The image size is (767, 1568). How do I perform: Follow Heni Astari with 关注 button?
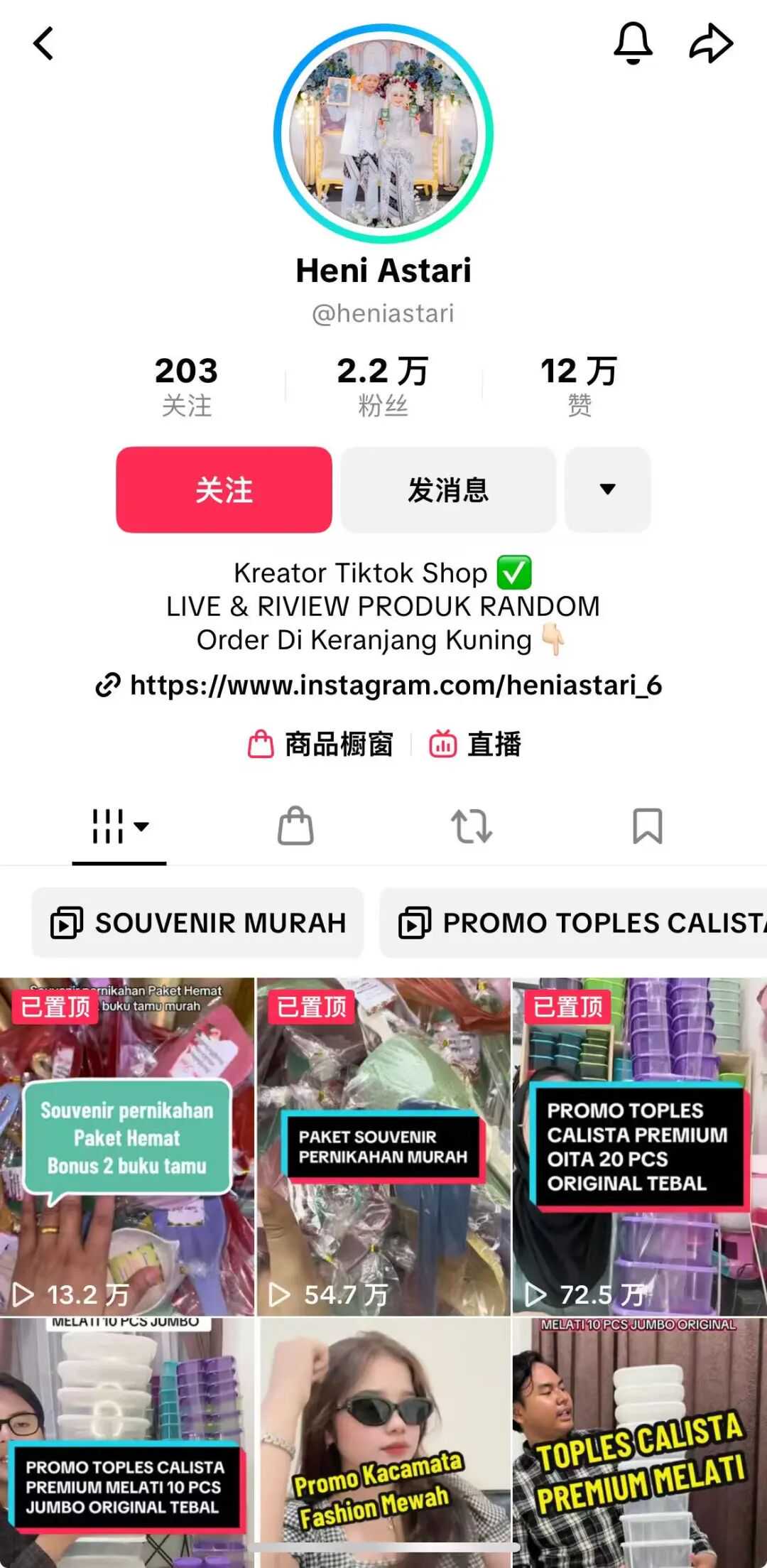[224, 490]
